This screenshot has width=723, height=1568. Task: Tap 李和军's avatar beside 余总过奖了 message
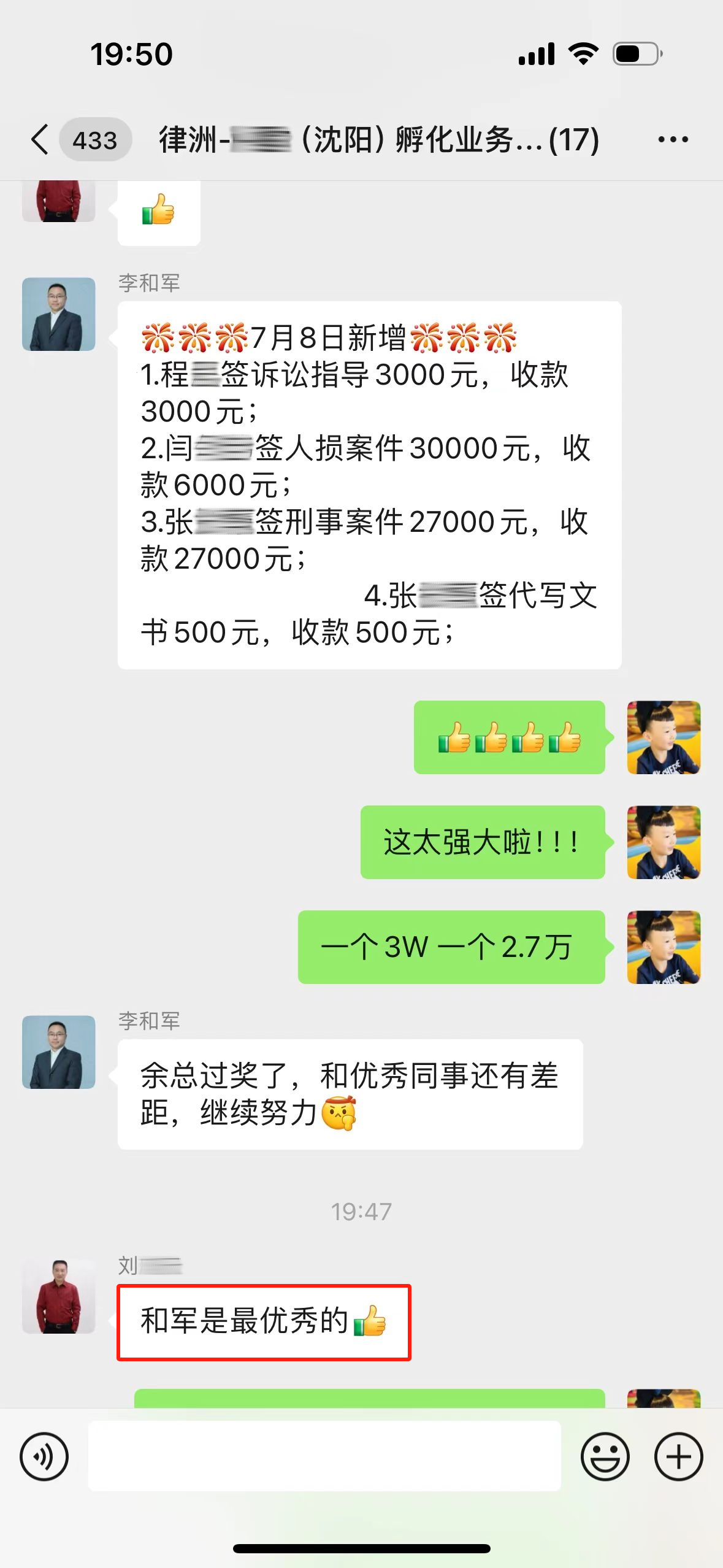click(x=59, y=1052)
